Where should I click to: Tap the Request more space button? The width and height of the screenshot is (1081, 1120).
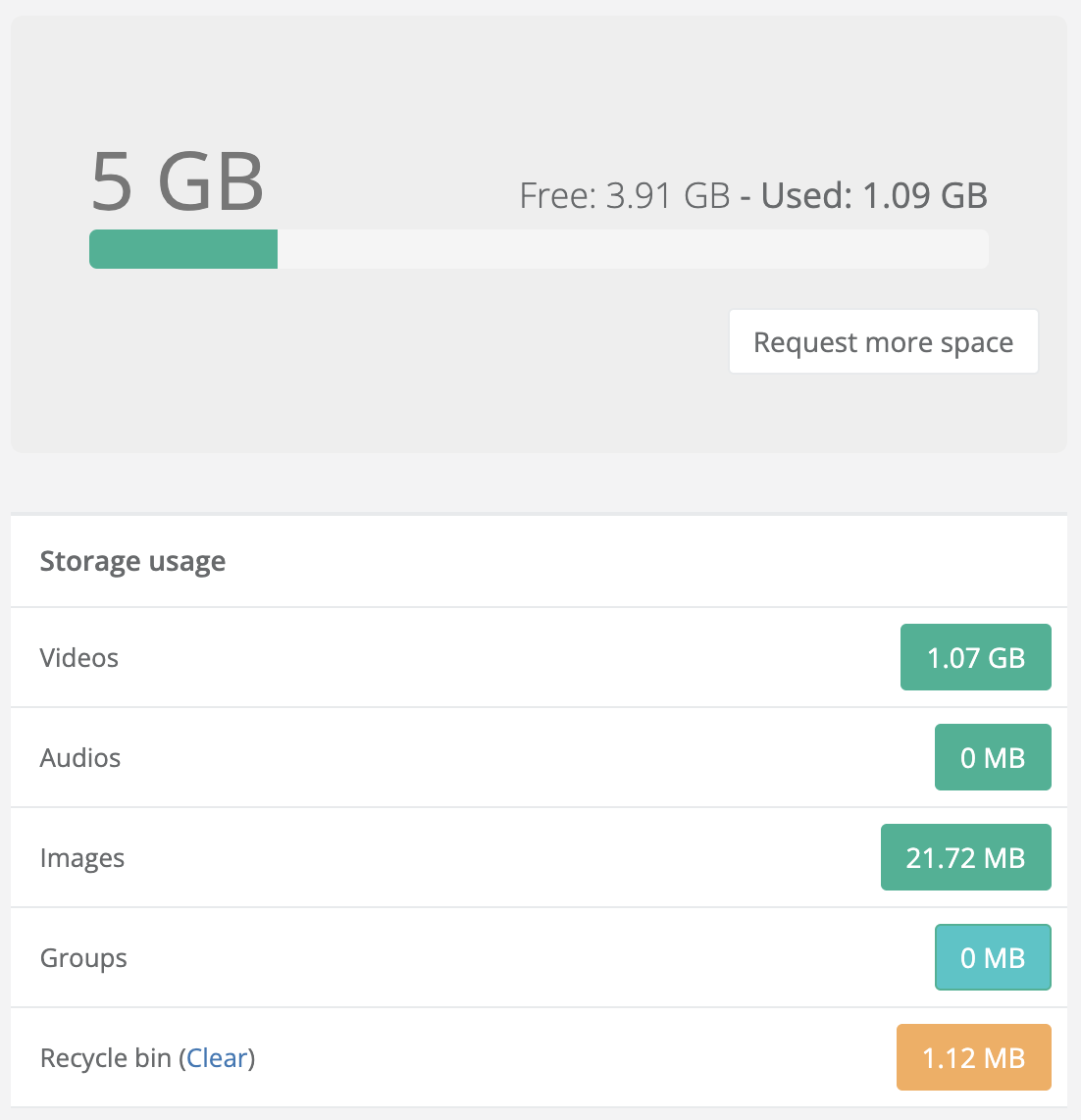click(883, 342)
